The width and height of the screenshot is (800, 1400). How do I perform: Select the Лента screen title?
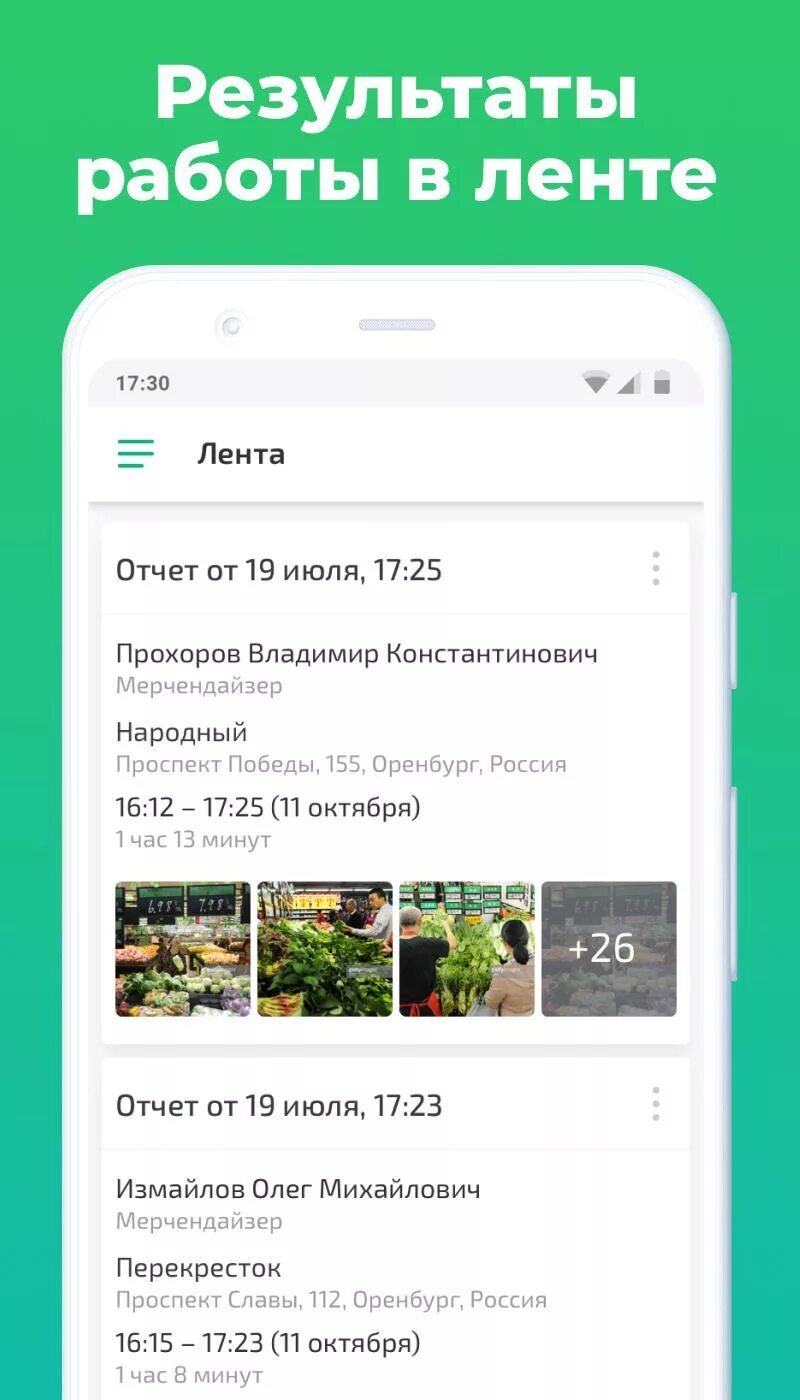[241, 454]
